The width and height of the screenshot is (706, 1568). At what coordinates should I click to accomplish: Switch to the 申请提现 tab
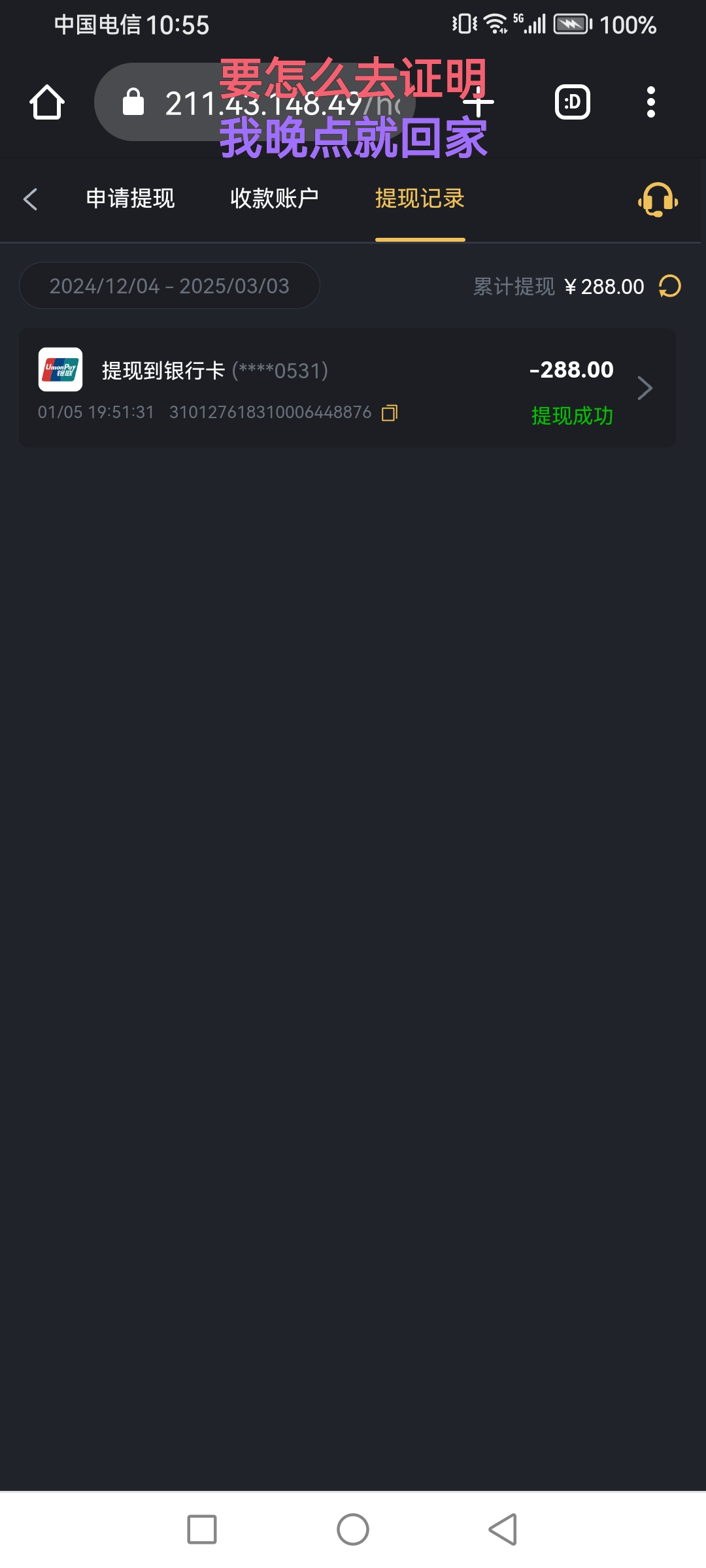130,199
